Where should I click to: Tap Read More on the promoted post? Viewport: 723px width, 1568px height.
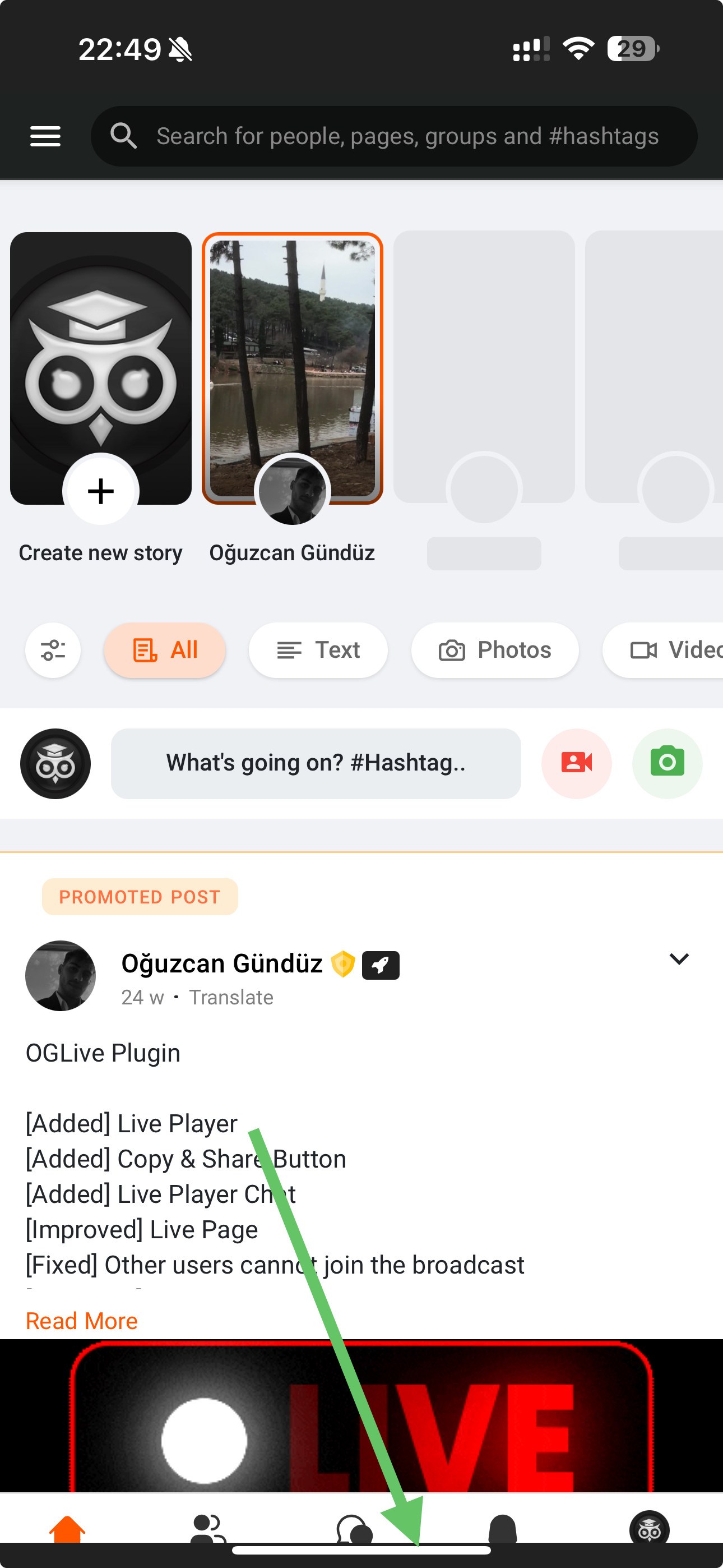click(x=82, y=1321)
